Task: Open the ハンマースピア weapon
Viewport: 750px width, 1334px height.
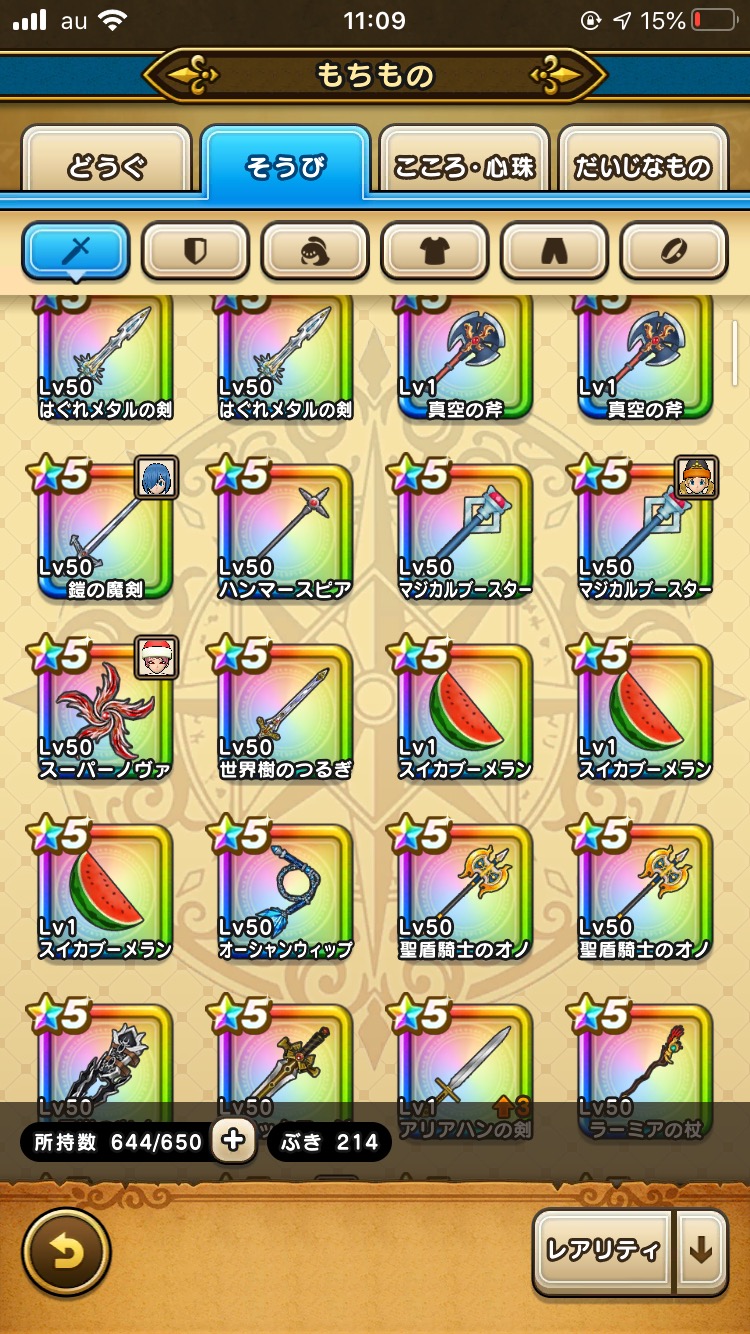Action: 285,530
